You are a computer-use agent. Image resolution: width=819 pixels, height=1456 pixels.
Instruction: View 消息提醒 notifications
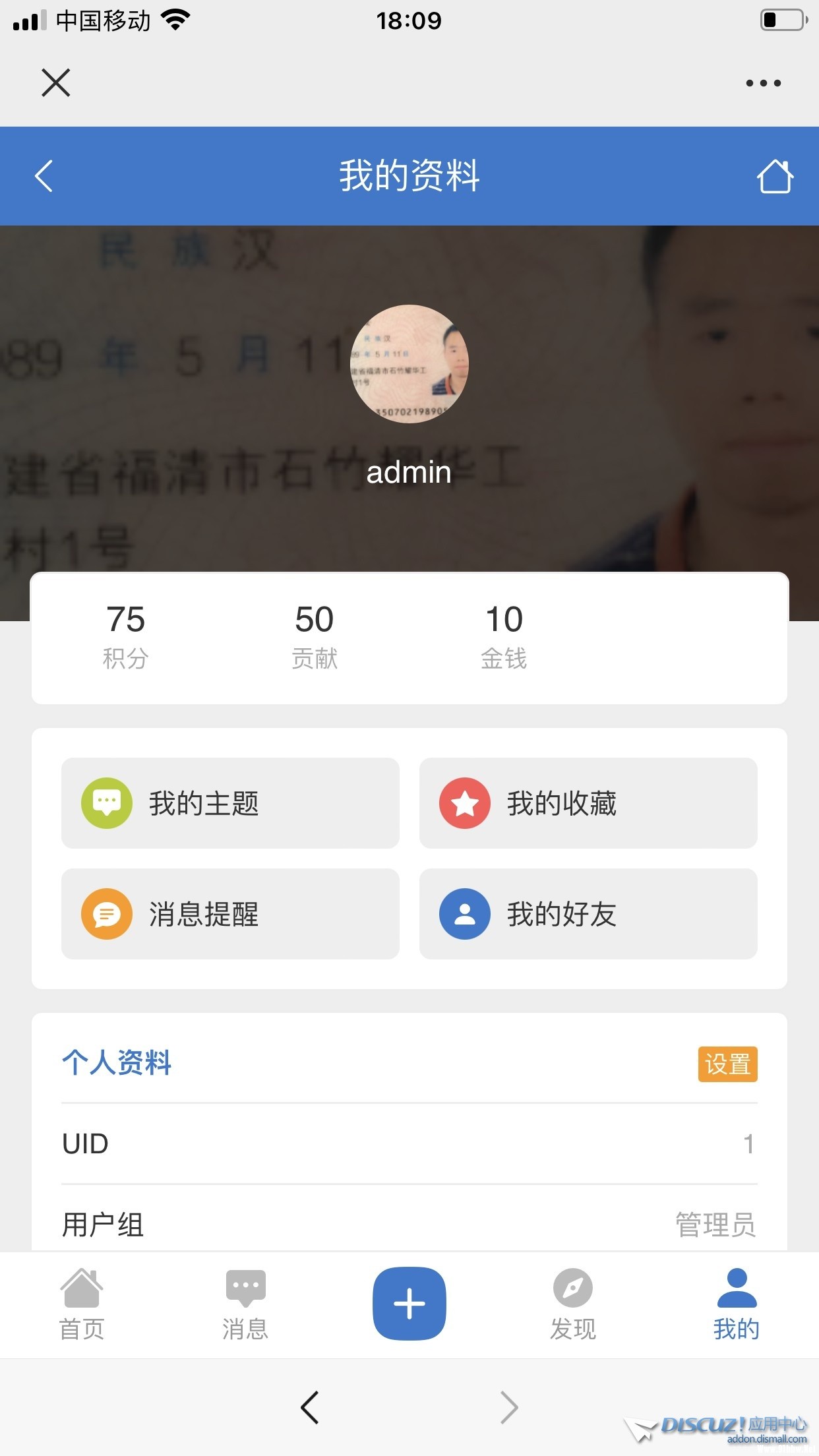tap(230, 914)
